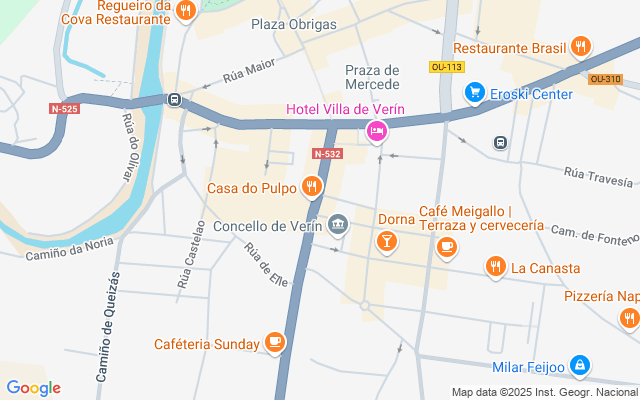Tap the Pizzería Nap restaurant marker

pos(628,318)
